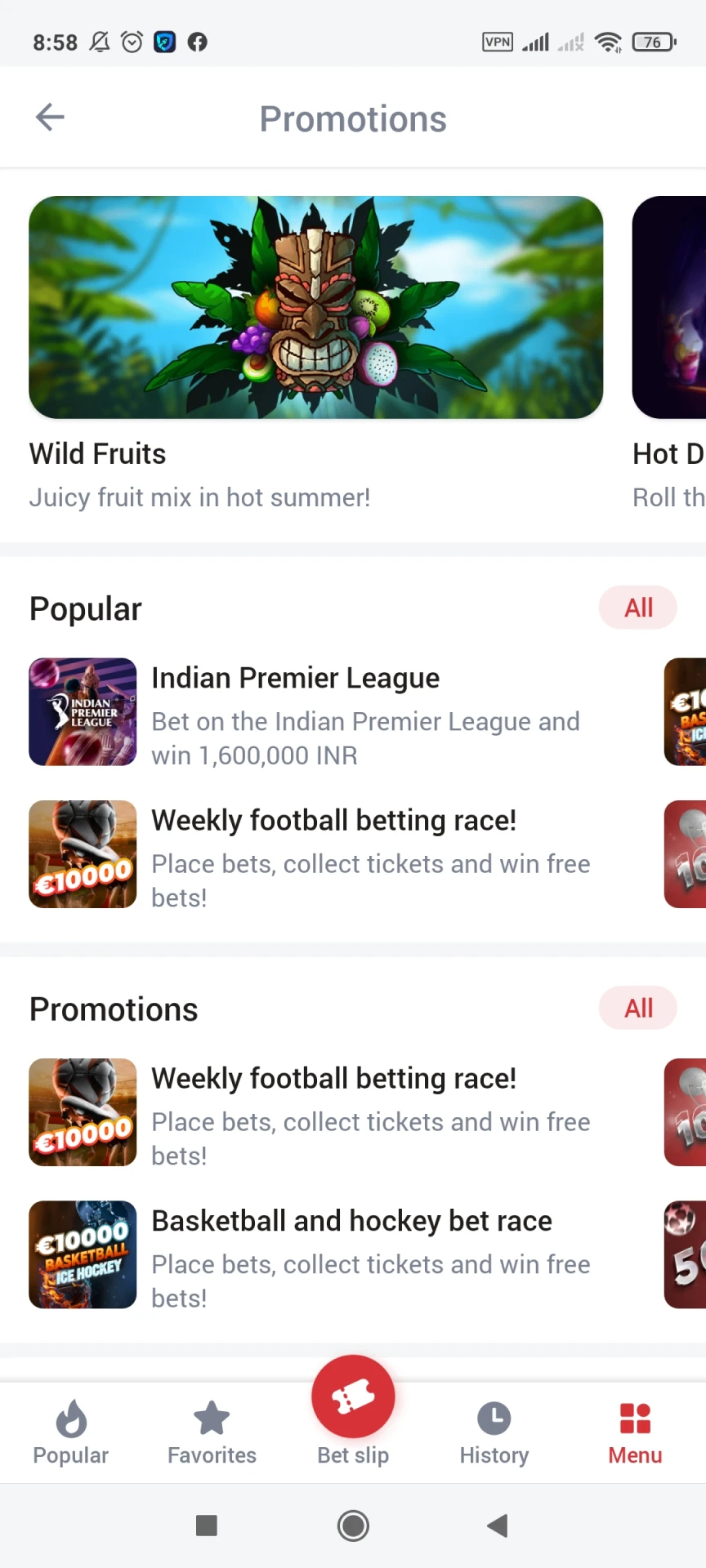This screenshot has height=1568, width=706.
Task: Tap the Android recent apps square button
Action: click(x=206, y=1526)
